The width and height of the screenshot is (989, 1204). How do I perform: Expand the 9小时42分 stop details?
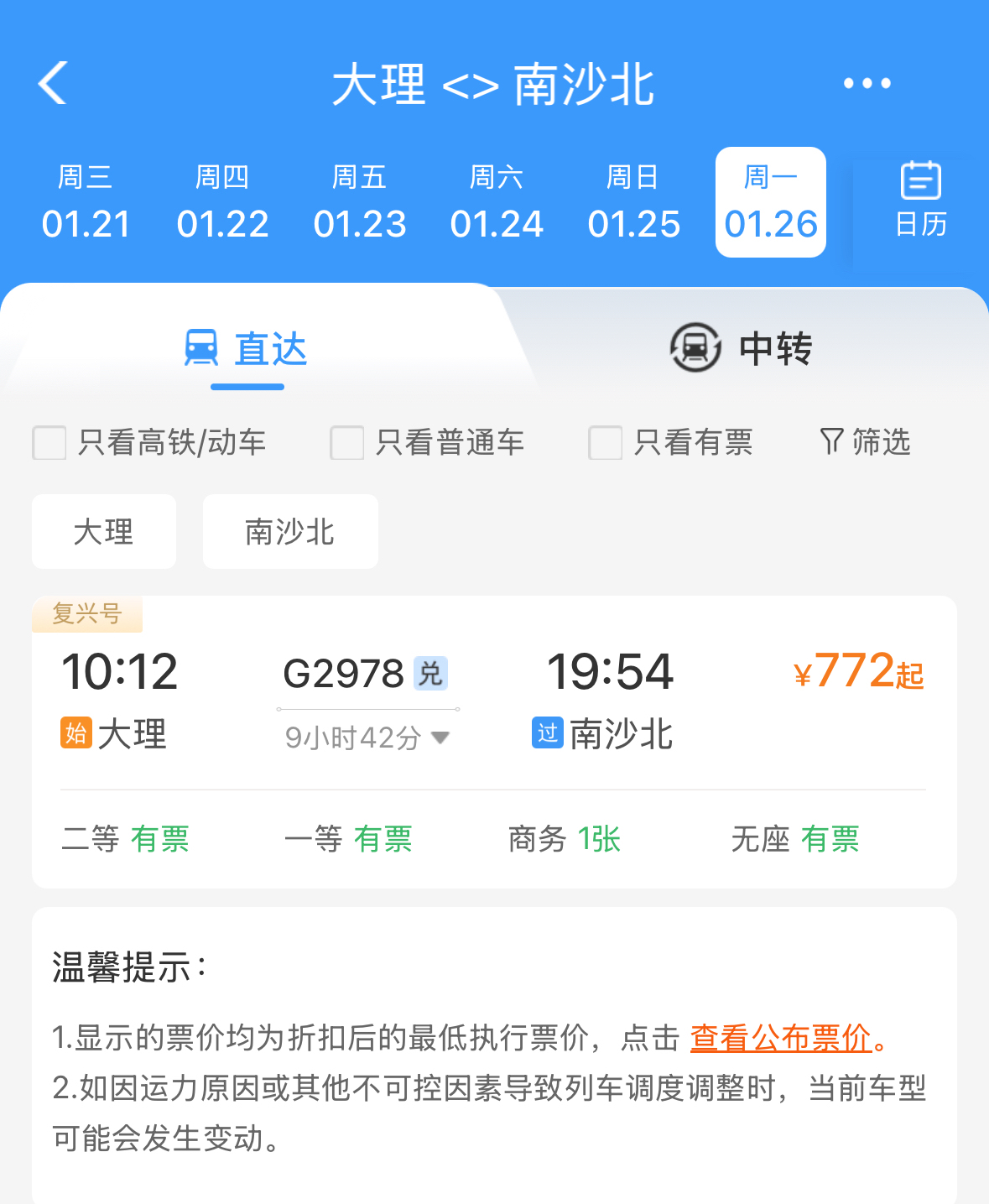pos(367,738)
